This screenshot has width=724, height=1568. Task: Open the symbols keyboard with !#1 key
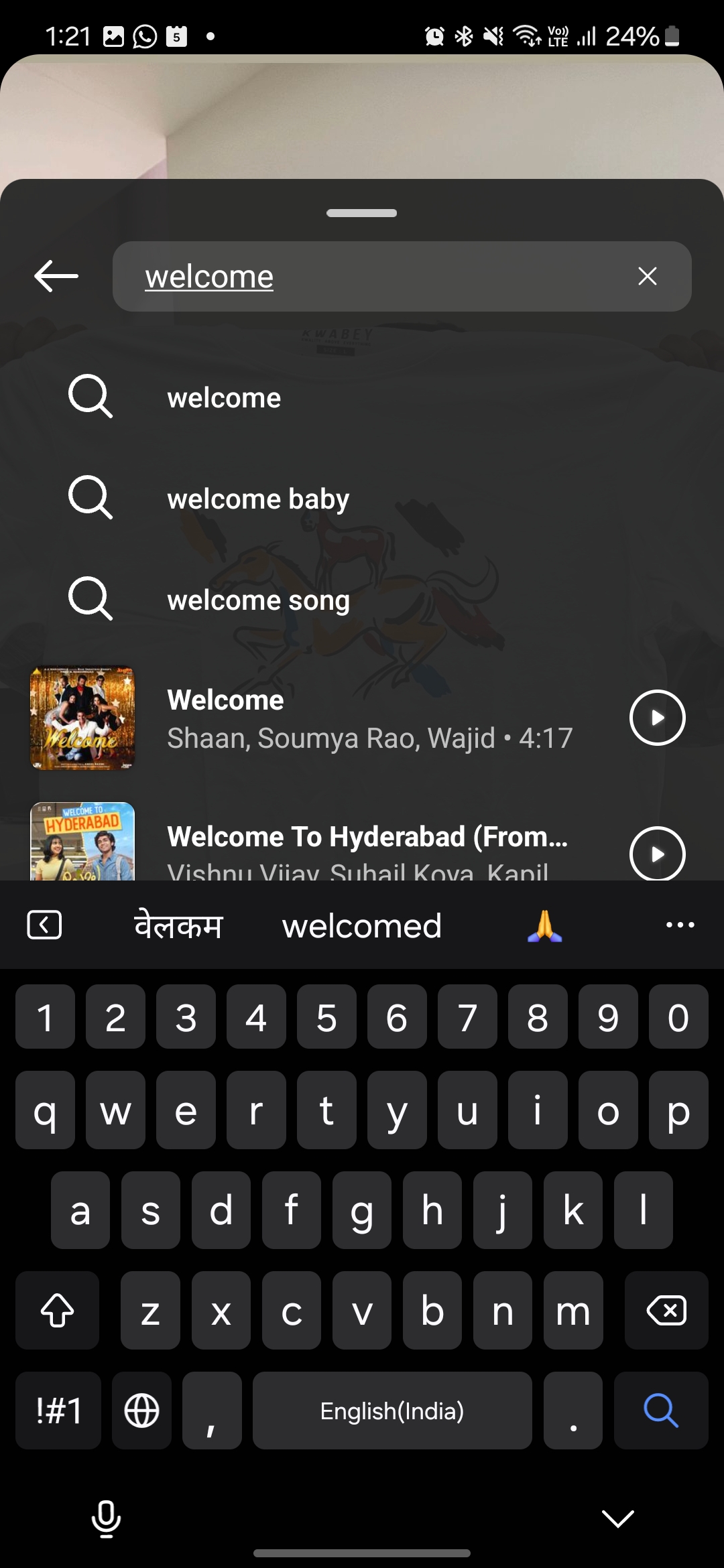(x=58, y=1411)
